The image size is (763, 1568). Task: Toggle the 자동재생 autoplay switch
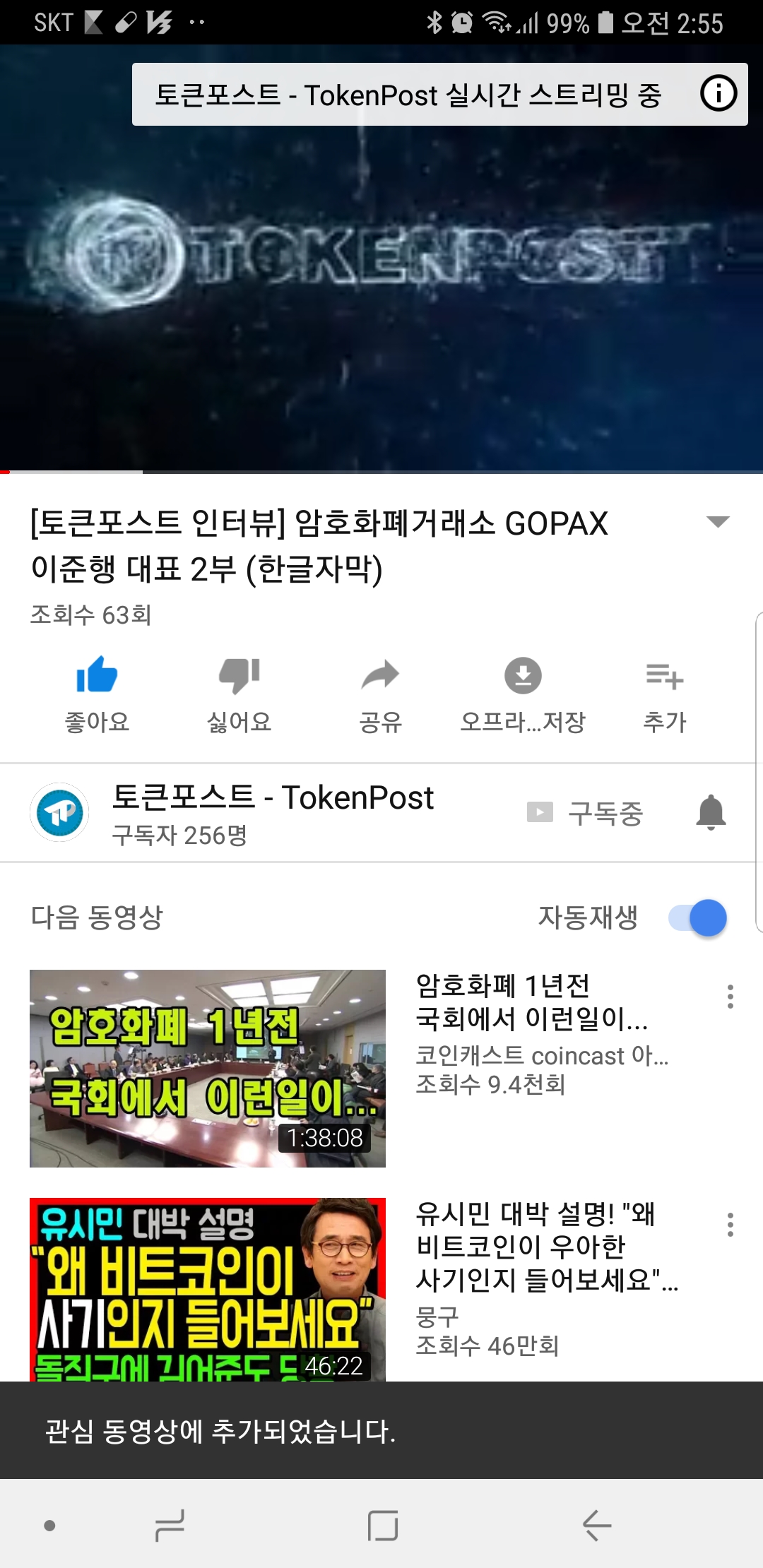698,917
